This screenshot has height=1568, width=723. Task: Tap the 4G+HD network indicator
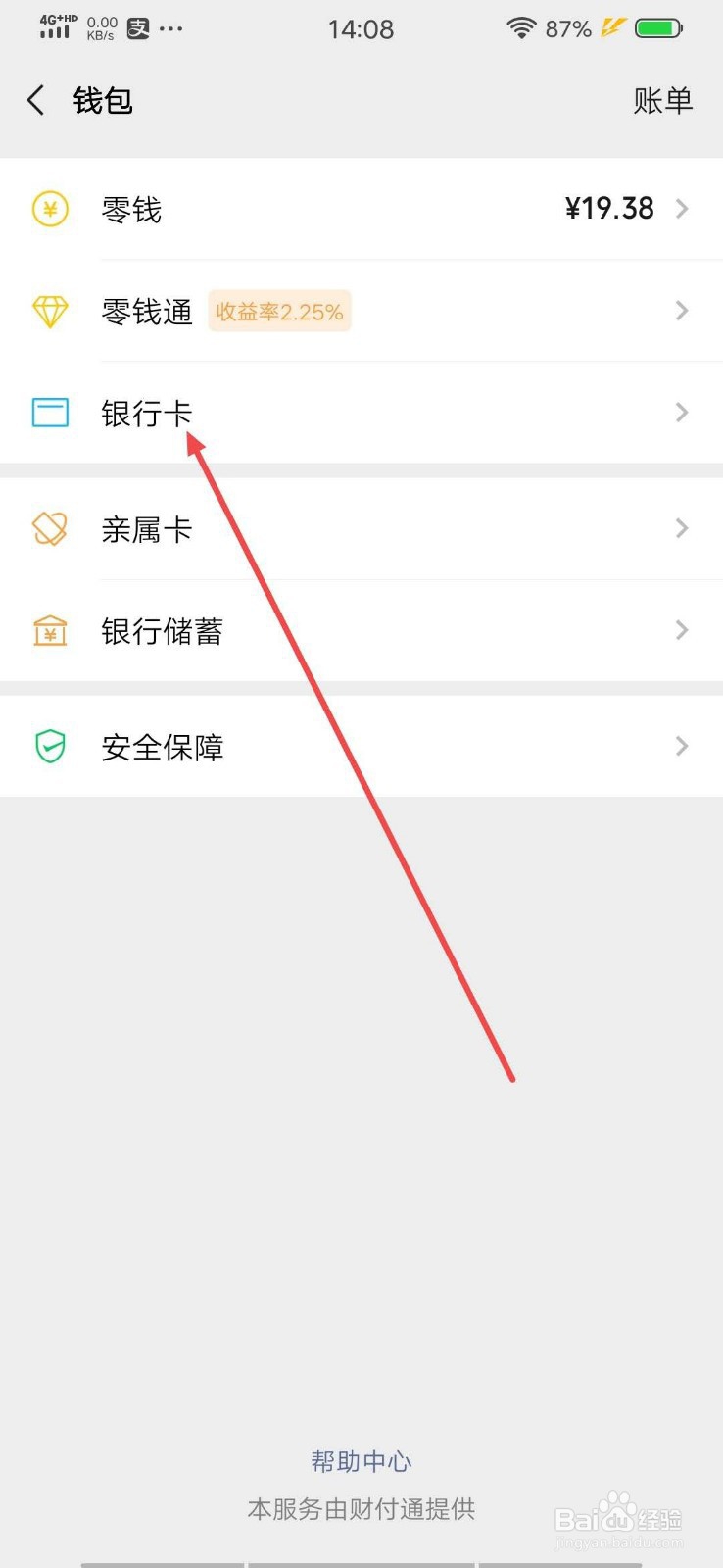tap(56, 27)
